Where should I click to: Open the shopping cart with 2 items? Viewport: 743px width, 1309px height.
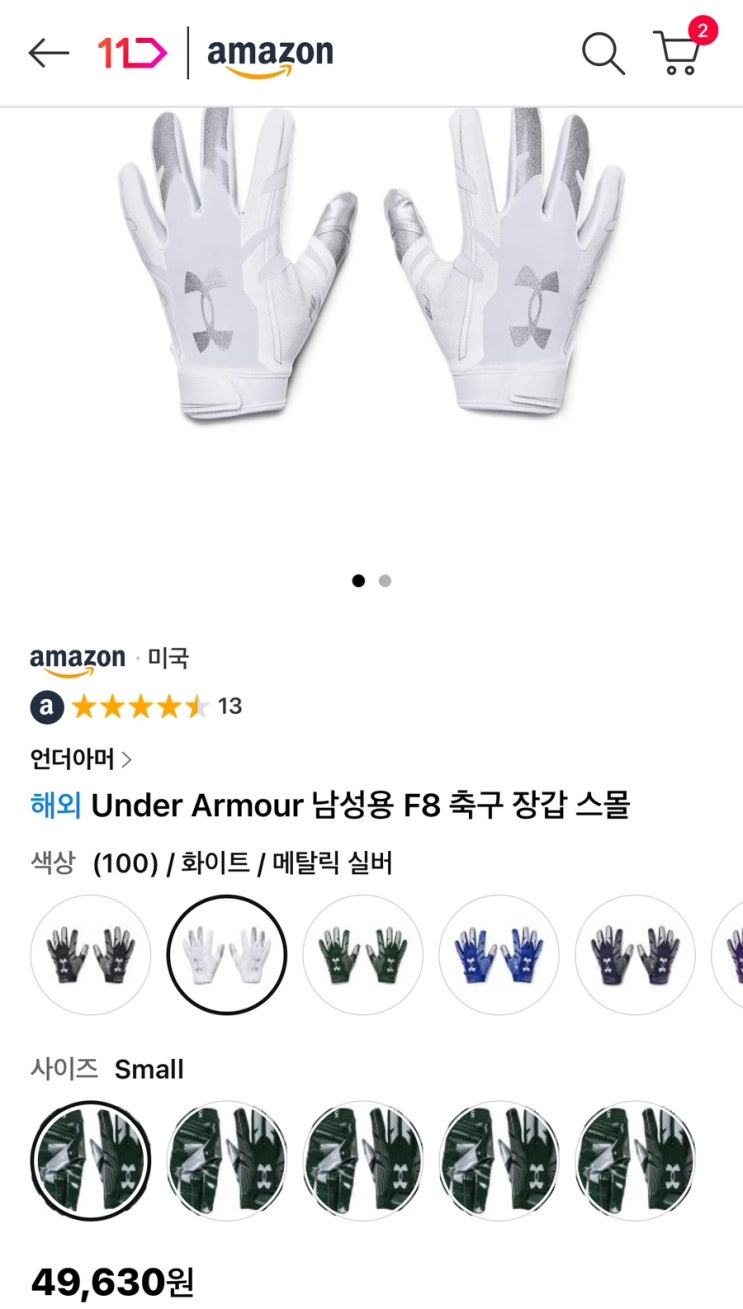click(678, 52)
